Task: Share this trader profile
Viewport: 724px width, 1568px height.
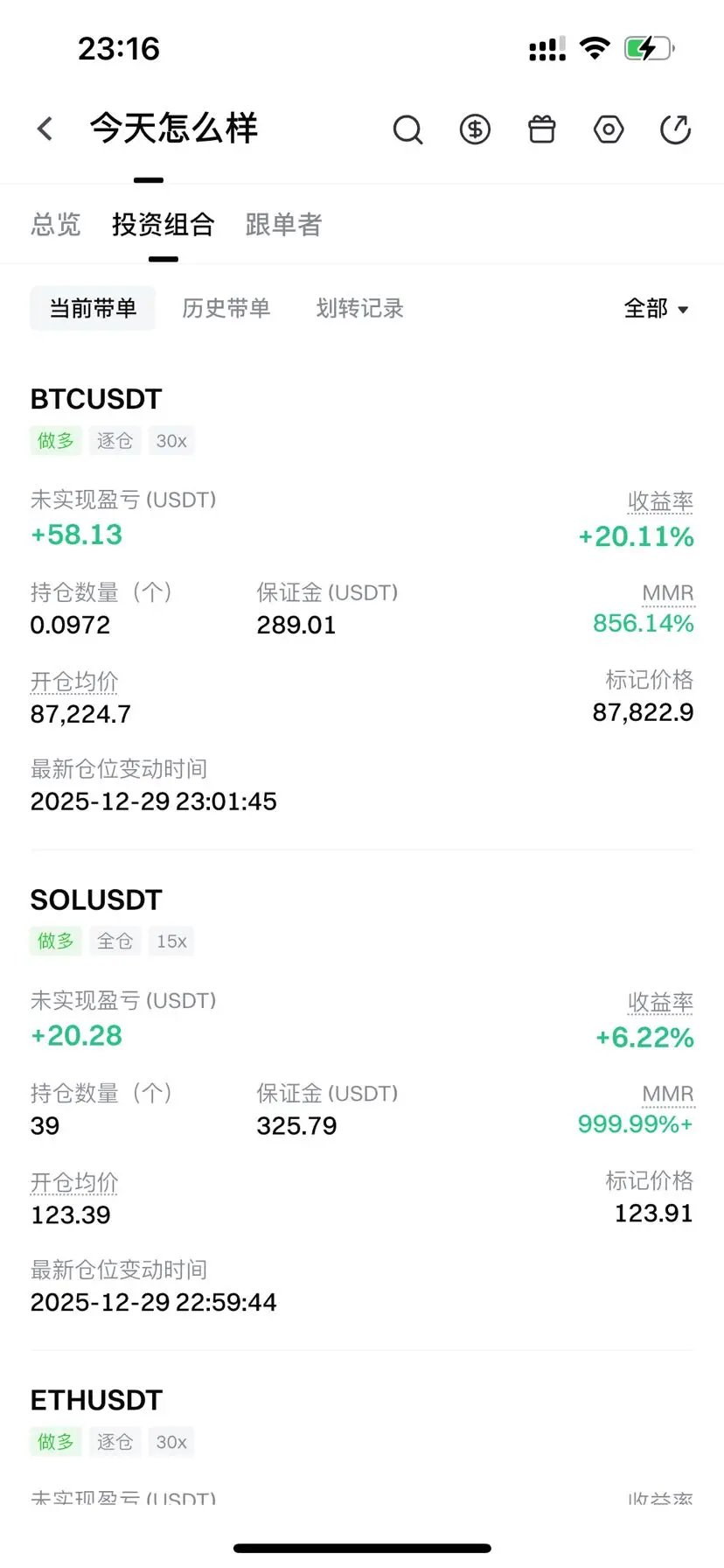Action: 675,130
